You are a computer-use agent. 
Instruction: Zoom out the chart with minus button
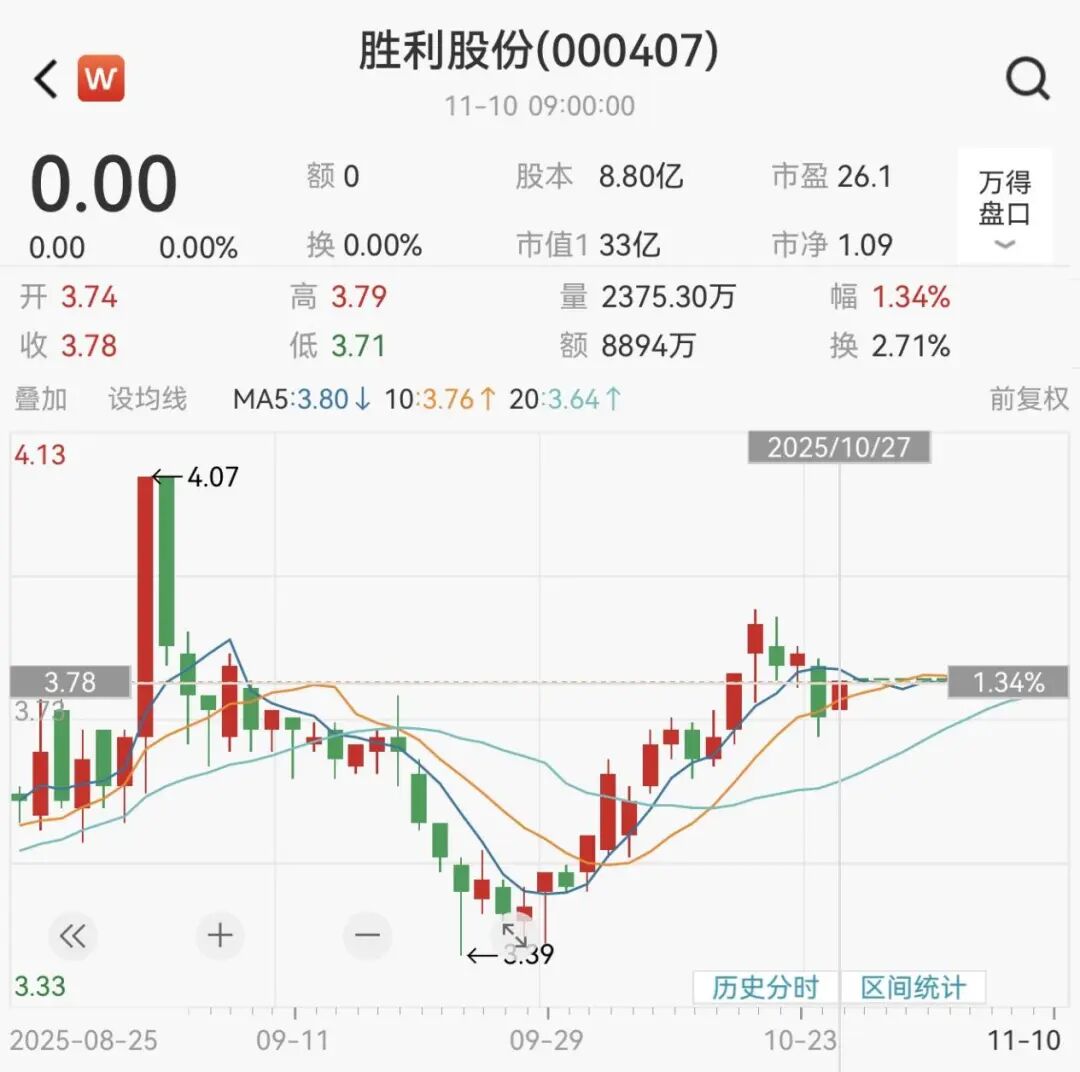point(367,936)
